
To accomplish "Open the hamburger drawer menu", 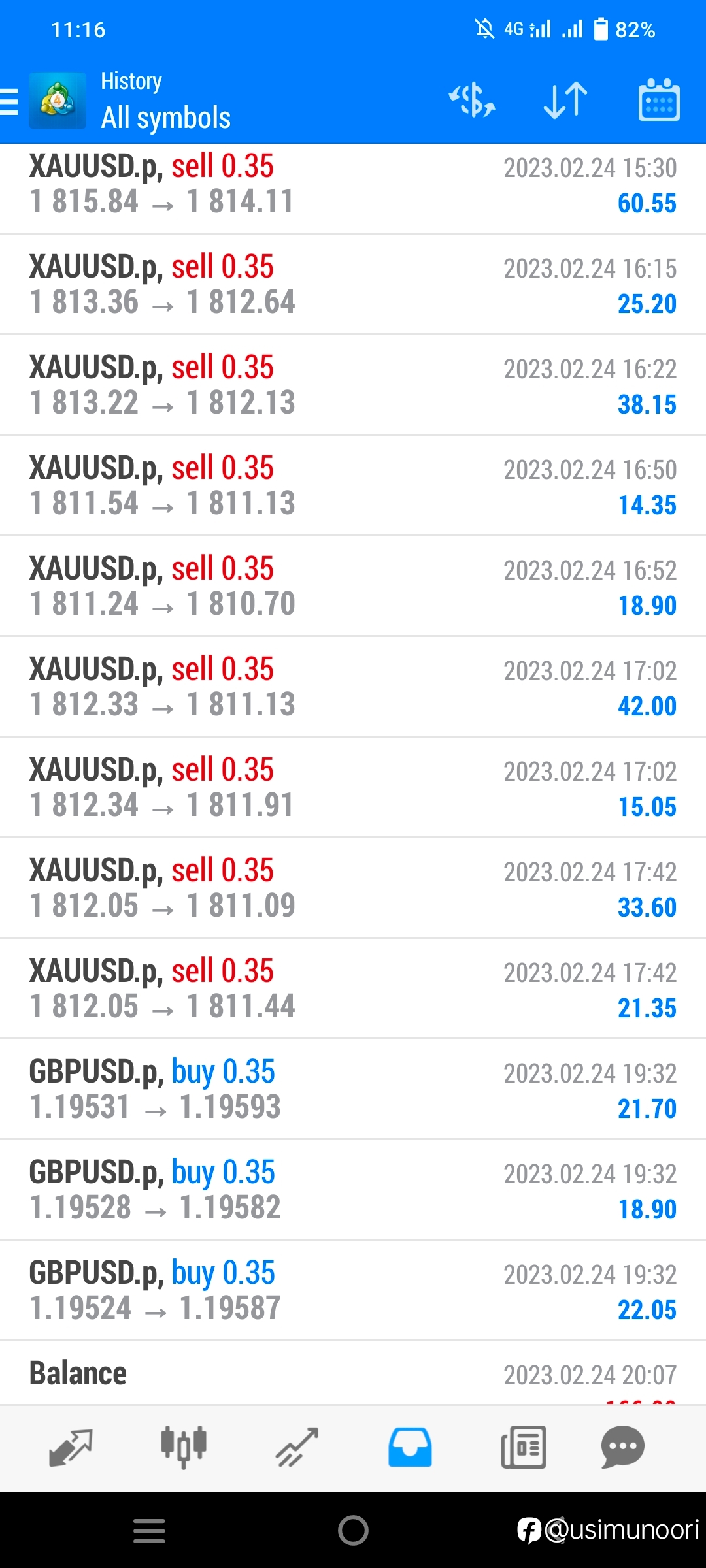I will click(9, 102).
